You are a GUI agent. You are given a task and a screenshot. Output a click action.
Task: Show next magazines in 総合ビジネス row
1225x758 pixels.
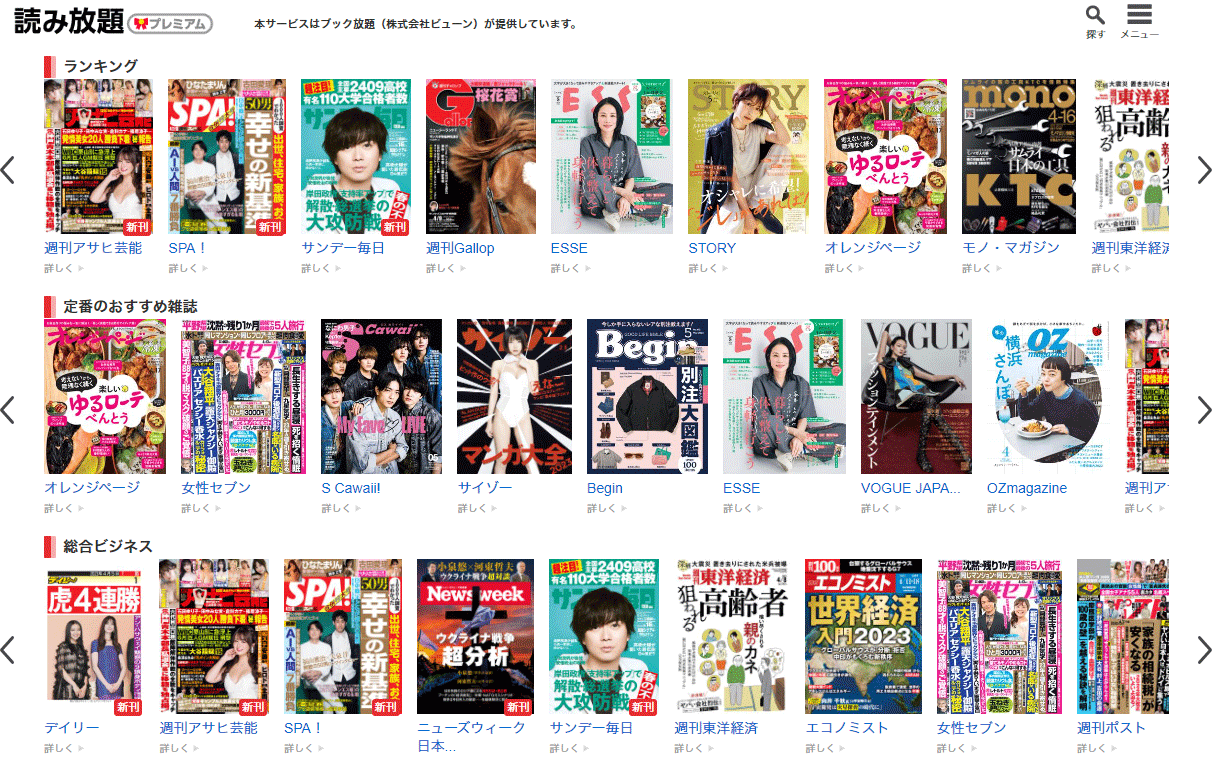[1204, 650]
